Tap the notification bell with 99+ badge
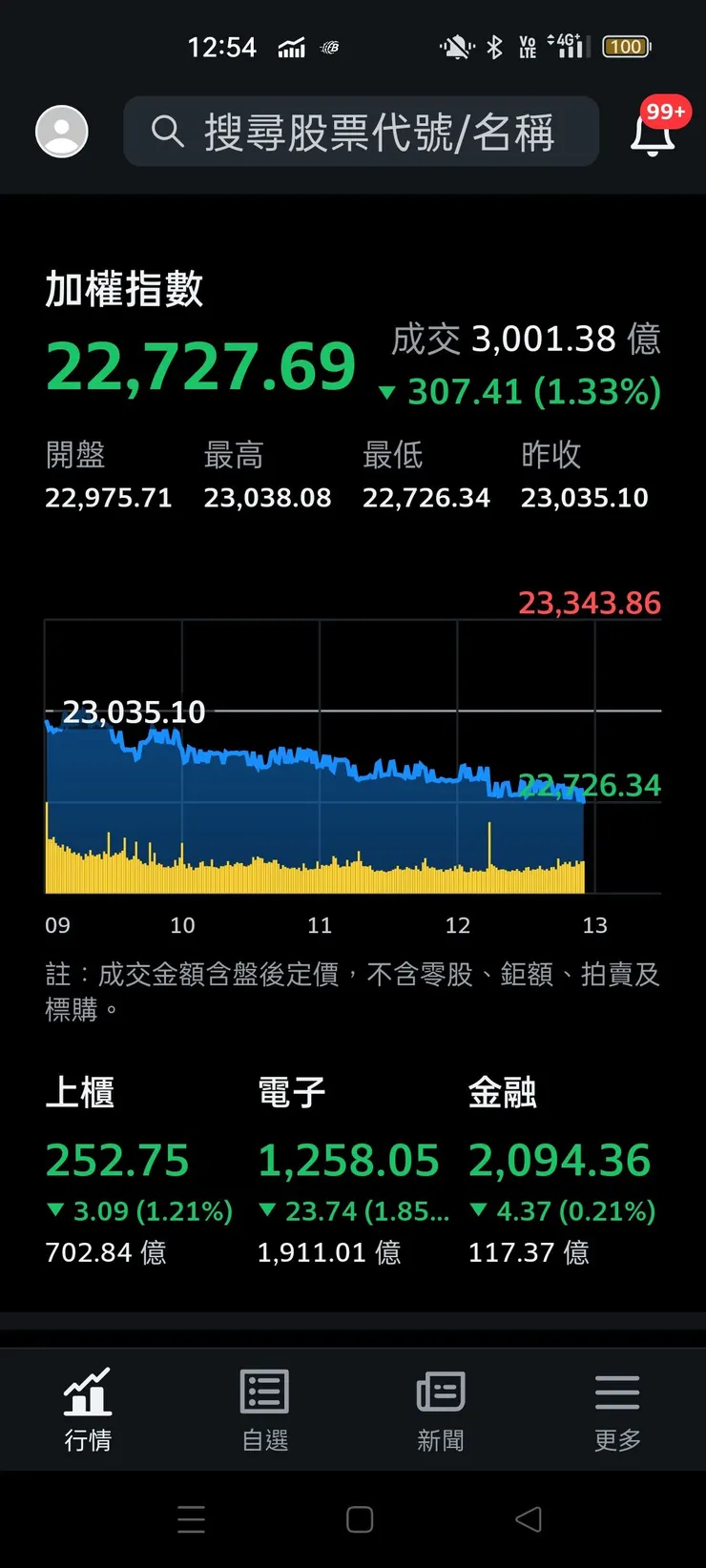The height and width of the screenshot is (1568, 706). click(652, 134)
